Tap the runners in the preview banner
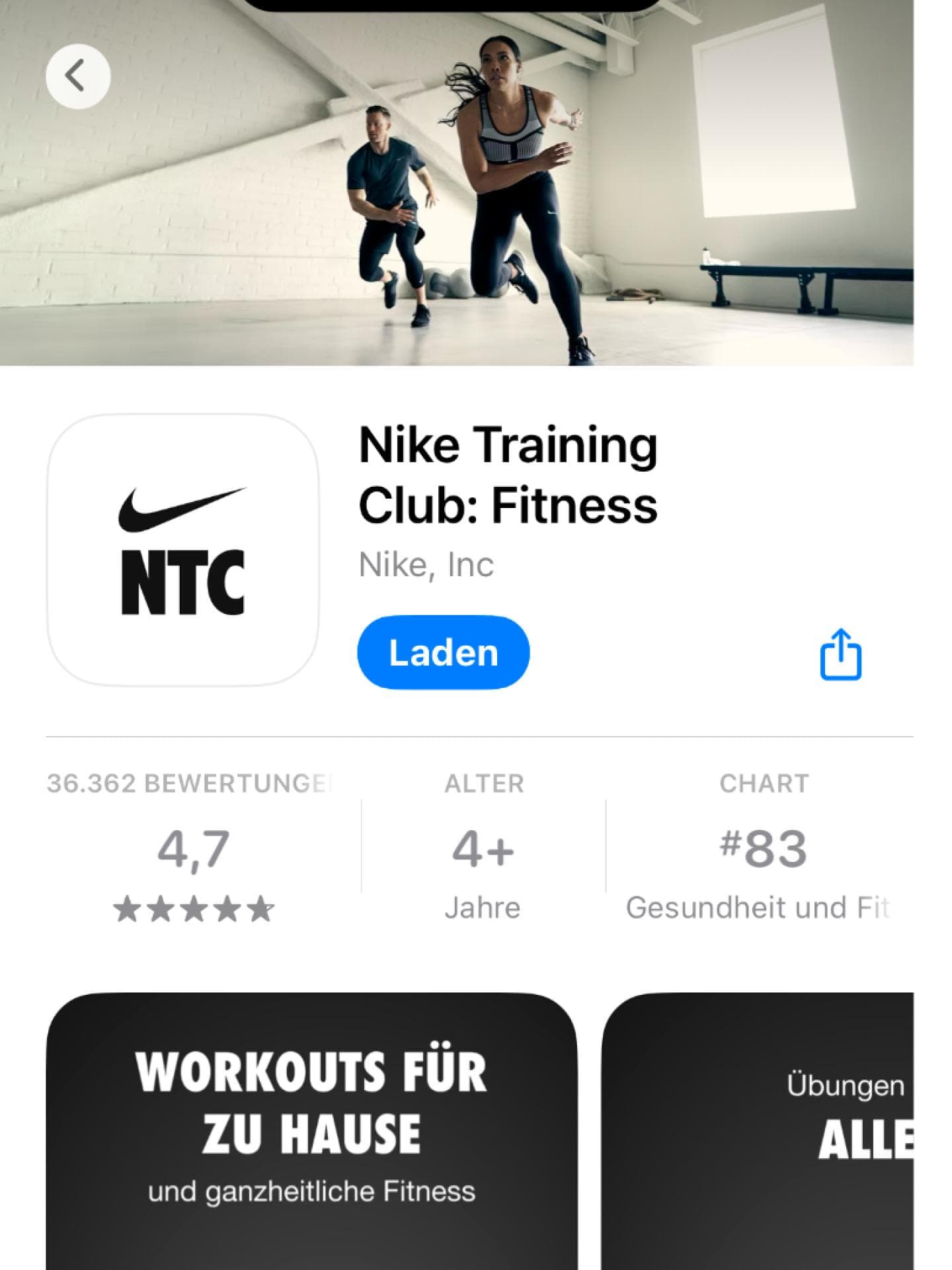The height and width of the screenshot is (1270, 952). click(x=502, y=198)
